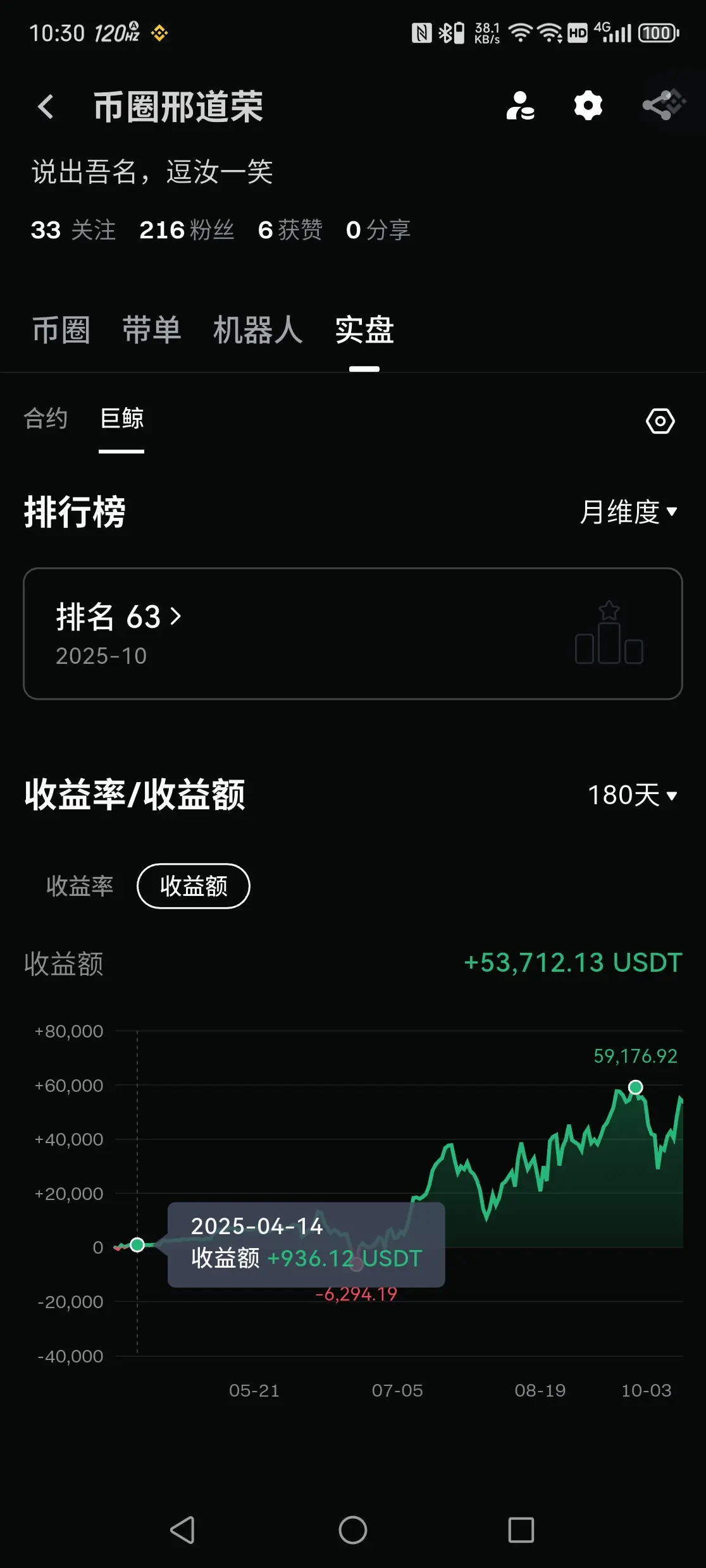Open the hexagon settings icon

[660, 421]
